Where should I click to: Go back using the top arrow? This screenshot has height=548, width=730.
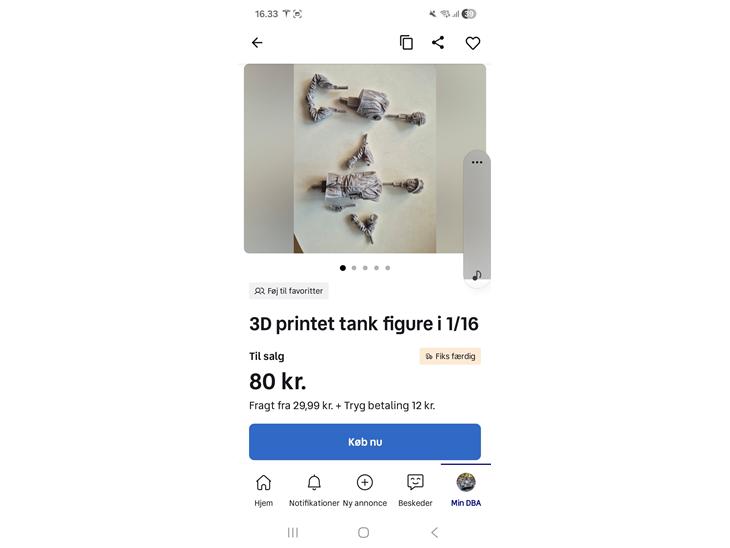point(257,43)
